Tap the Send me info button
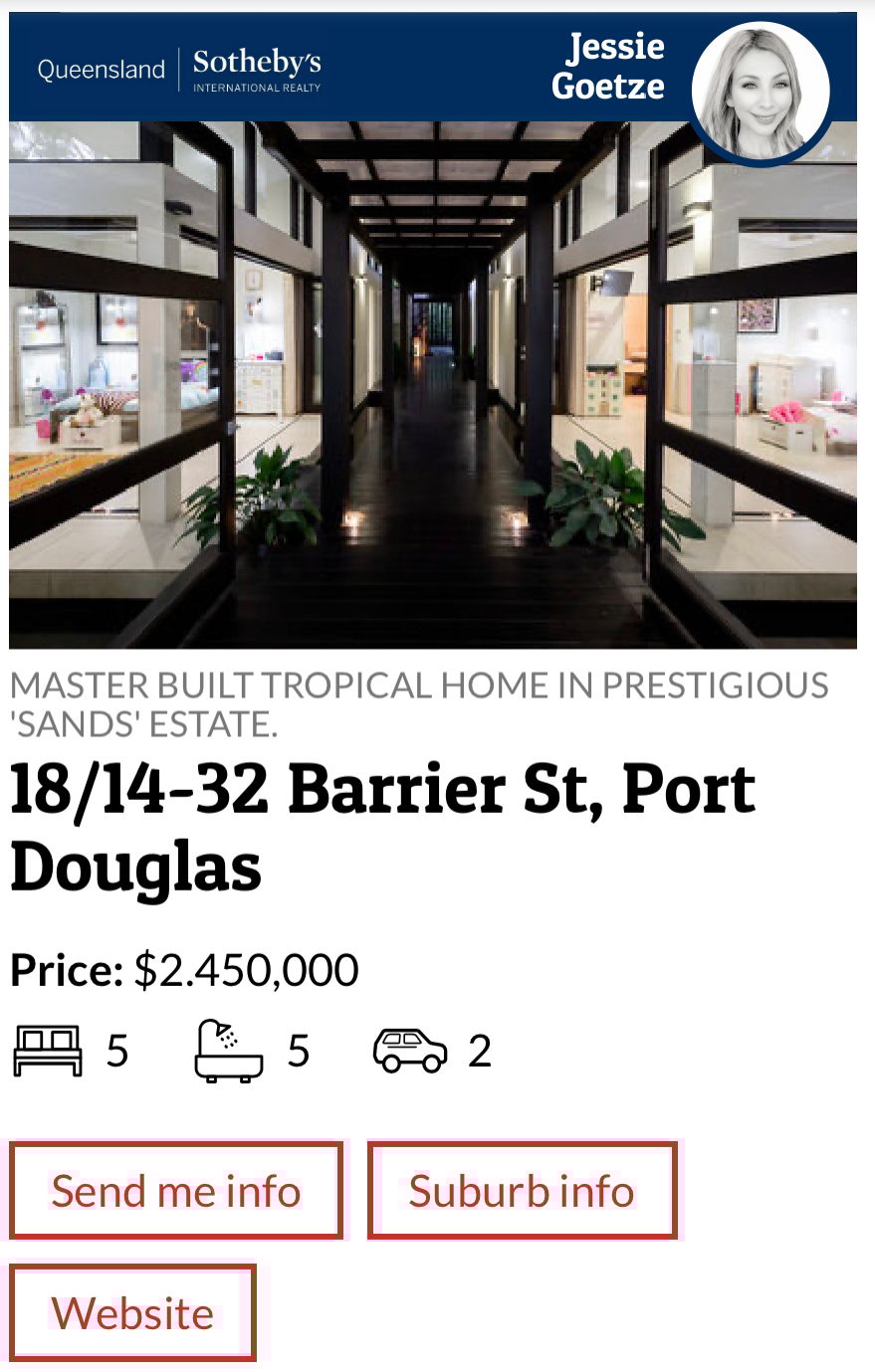The image size is (875, 1372). tap(176, 1191)
